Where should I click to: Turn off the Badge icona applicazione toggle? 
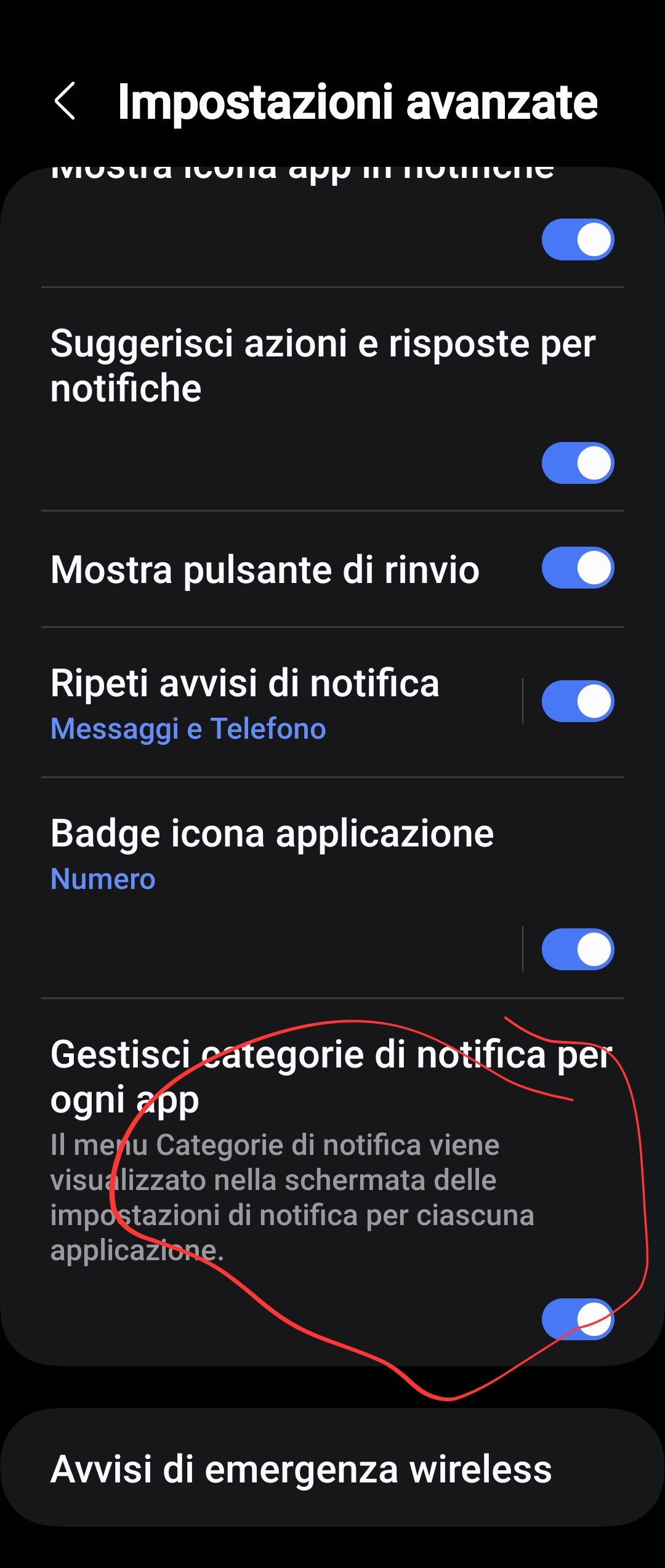(578, 949)
